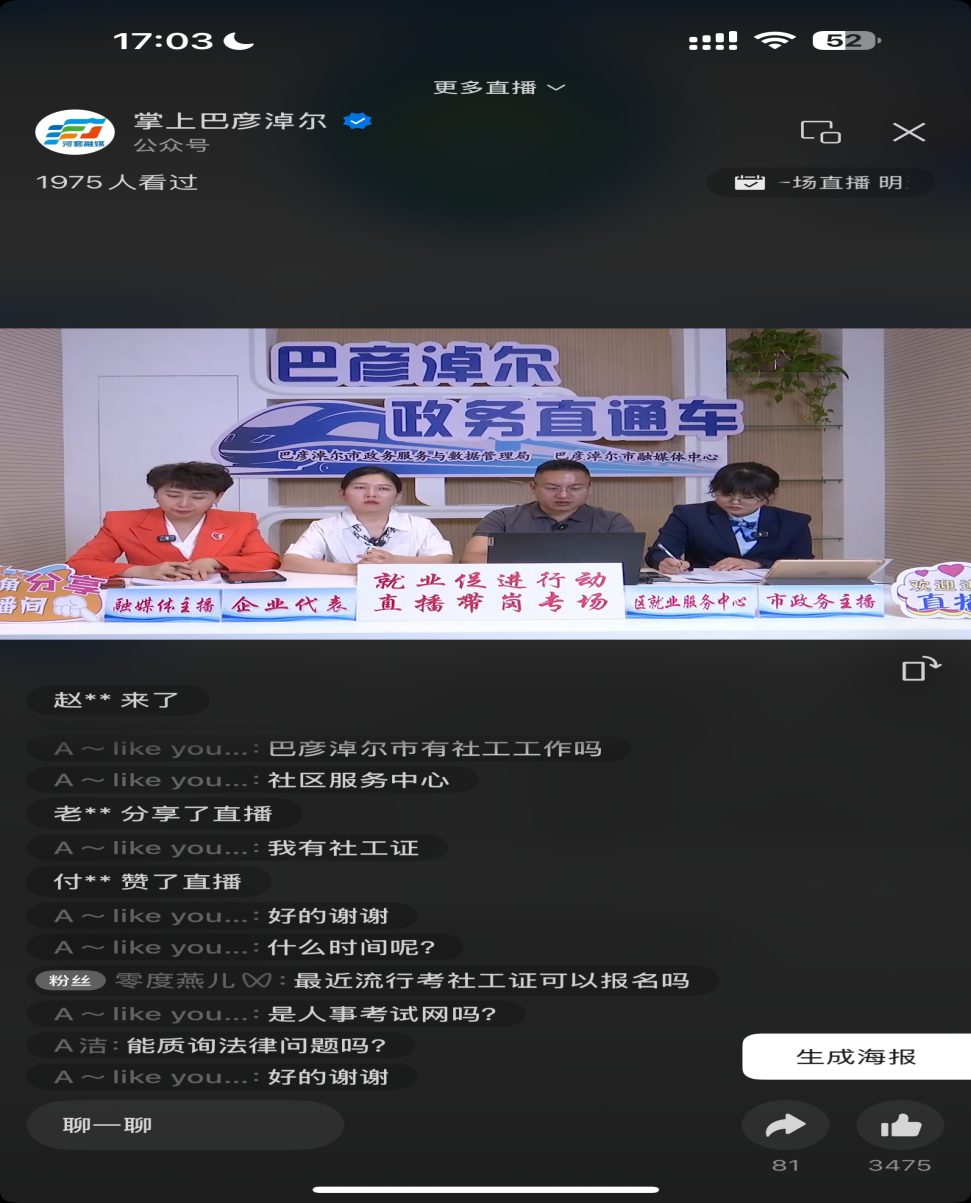Share this live stream
Screen dimensions: 971x1203
(x=785, y=1127)
